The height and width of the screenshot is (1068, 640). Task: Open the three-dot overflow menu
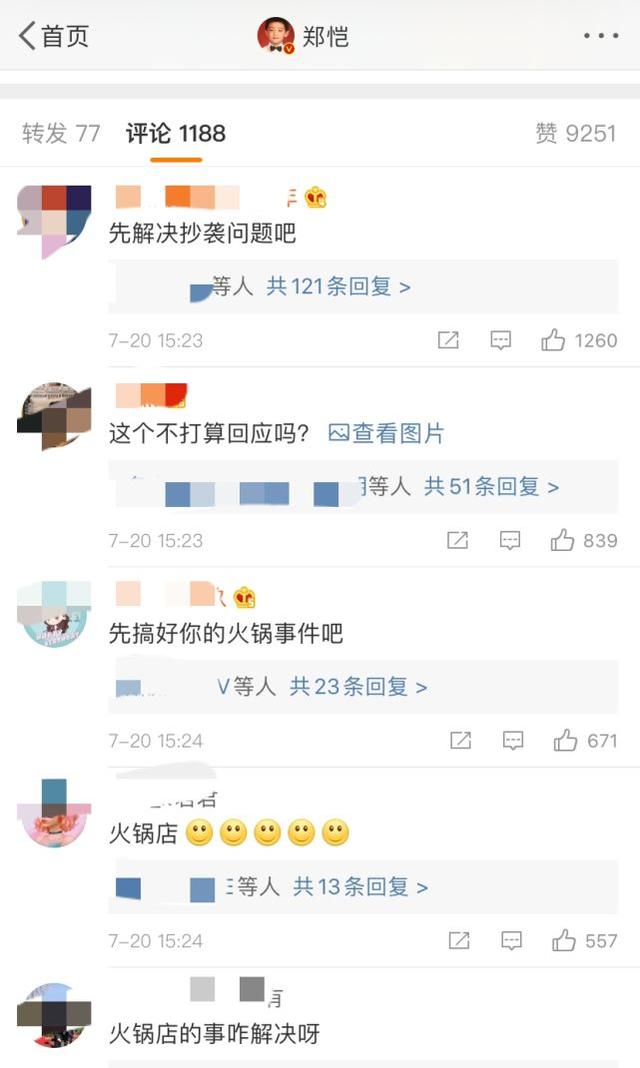[601, 37]
